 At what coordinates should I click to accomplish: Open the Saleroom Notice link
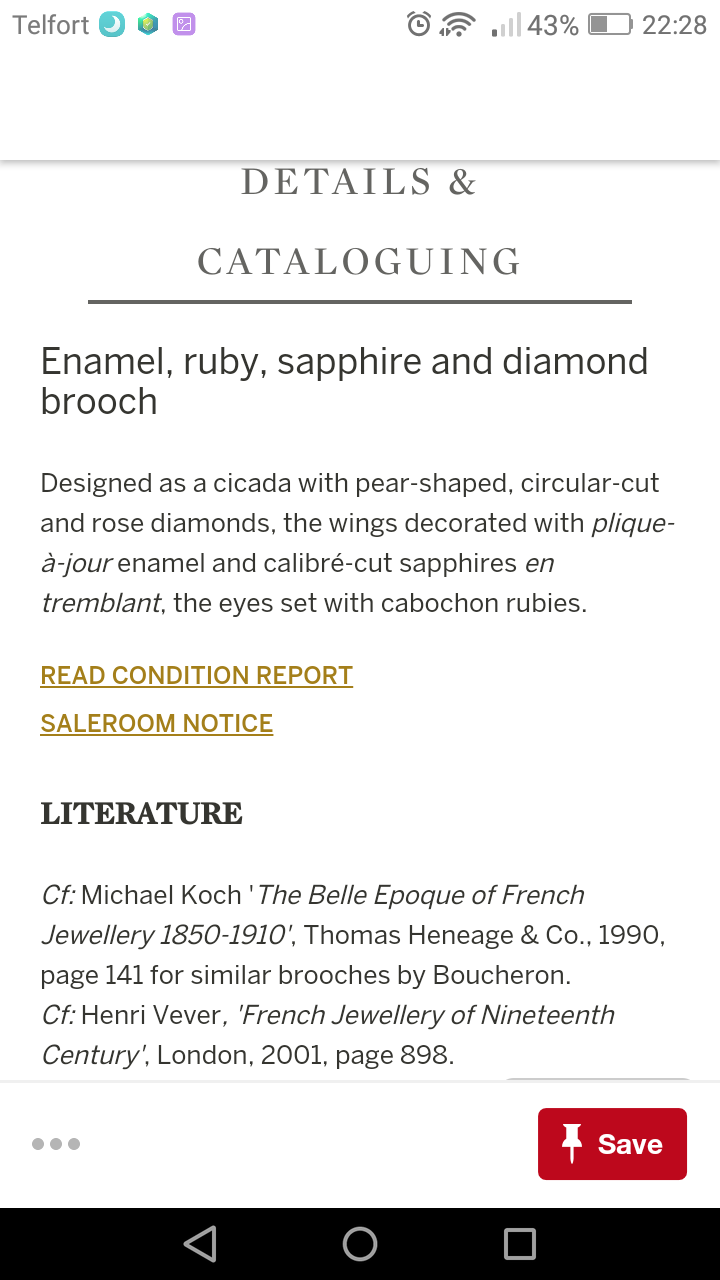pos(156,723)
